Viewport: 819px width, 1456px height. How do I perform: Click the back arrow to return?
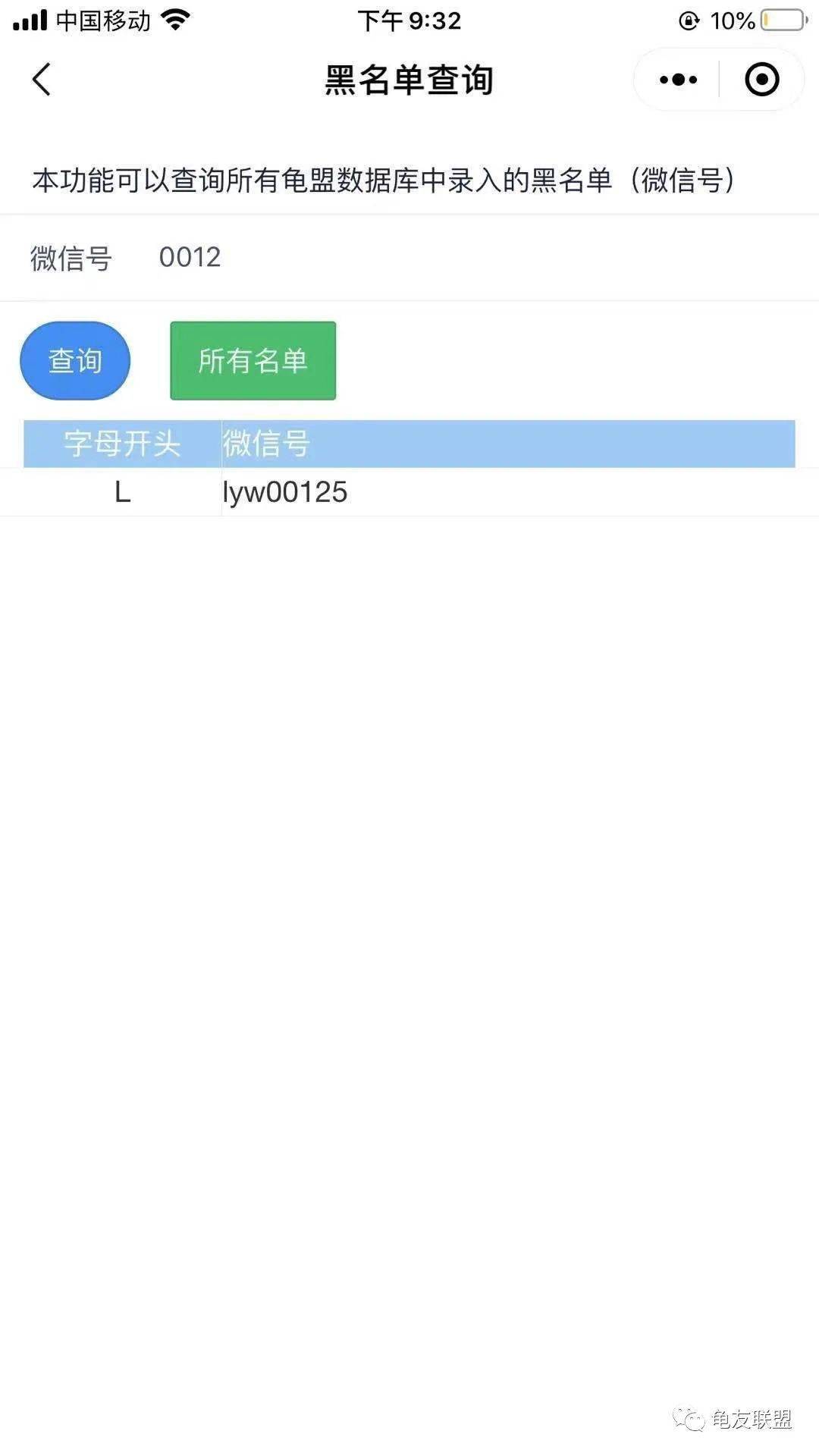click(42, 79)
